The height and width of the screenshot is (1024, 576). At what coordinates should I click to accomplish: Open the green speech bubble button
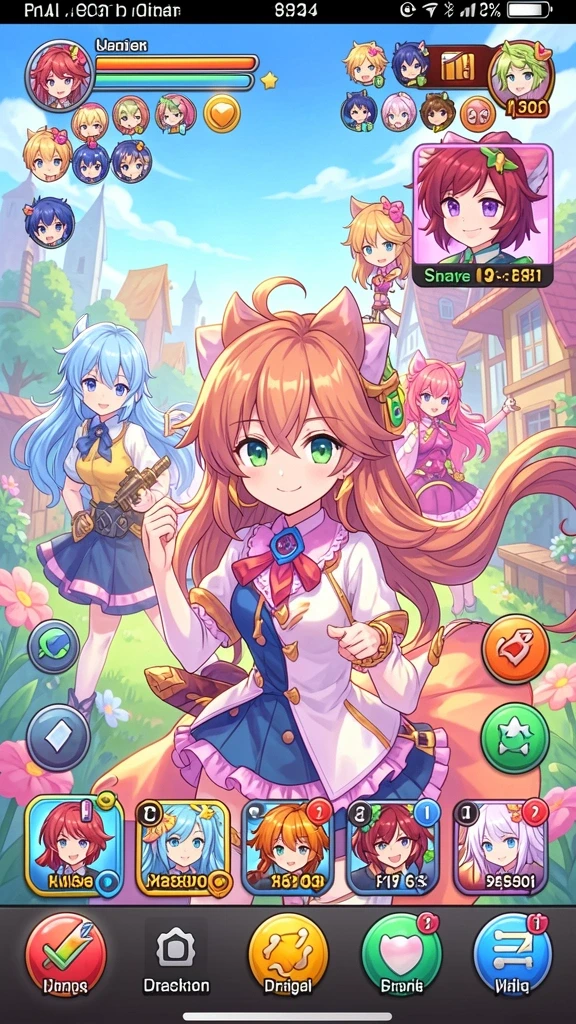tap(54, 647)
